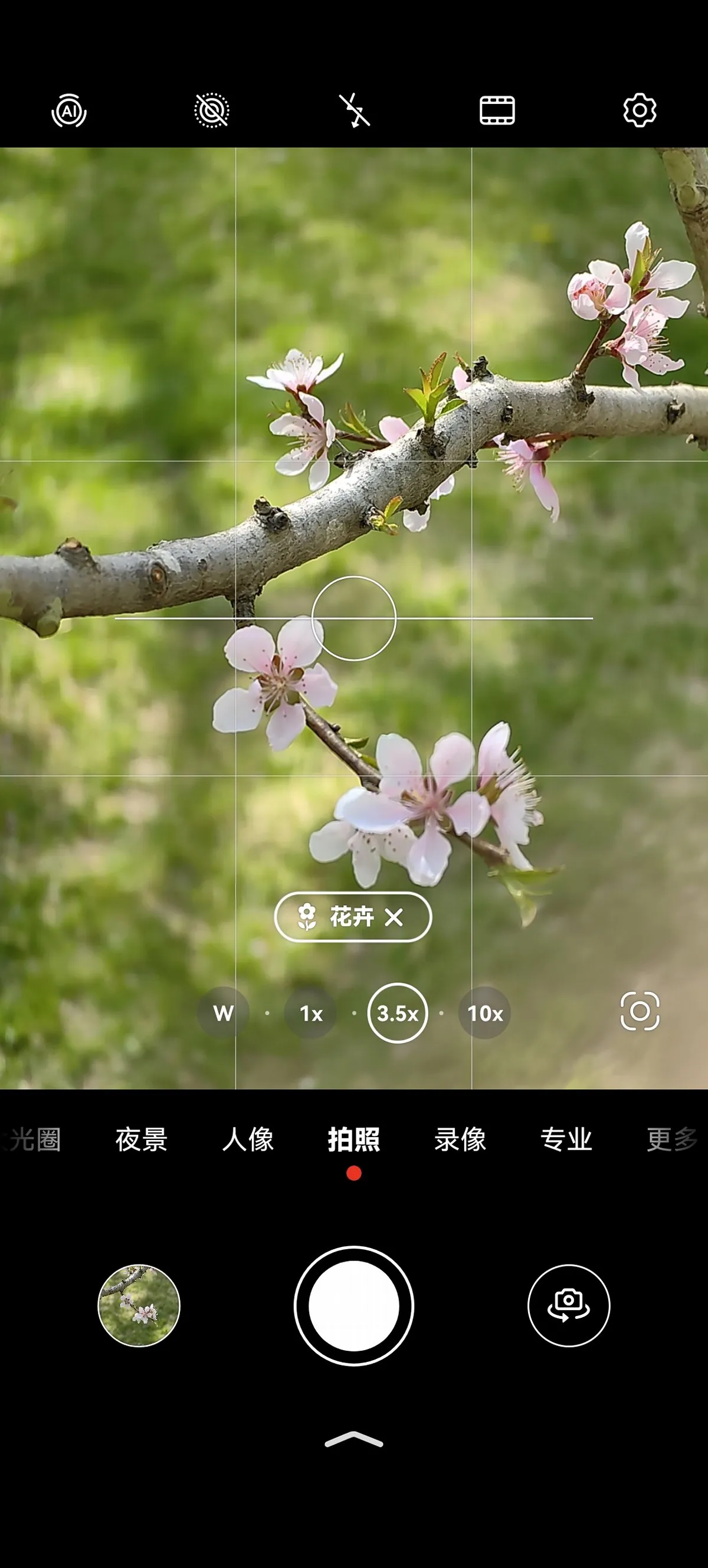The image size is (708, 1568).
Task: Open the film filter effects icon
Action: [x=497, y=111]
